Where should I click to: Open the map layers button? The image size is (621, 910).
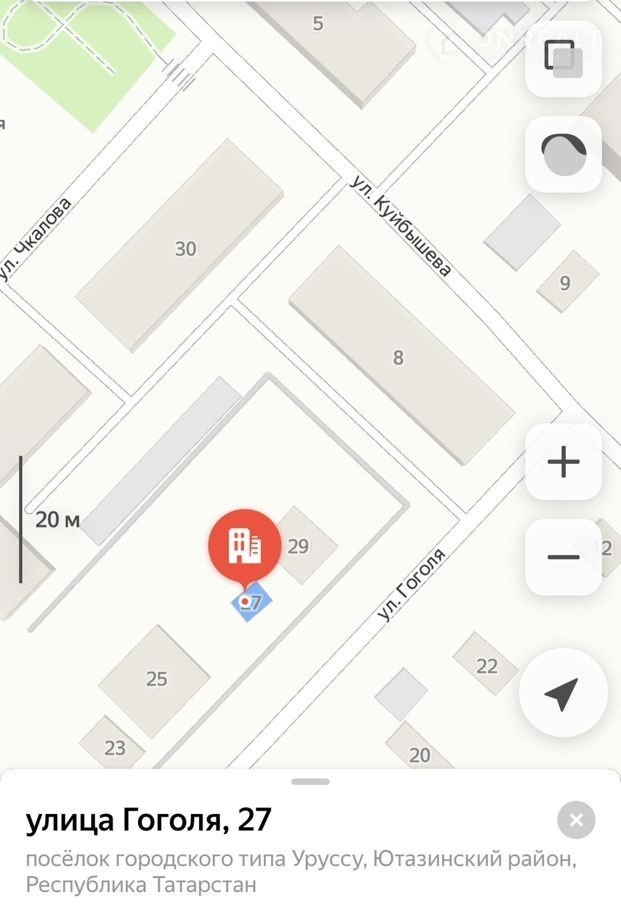pyautogui.click(x=563, y=58)
